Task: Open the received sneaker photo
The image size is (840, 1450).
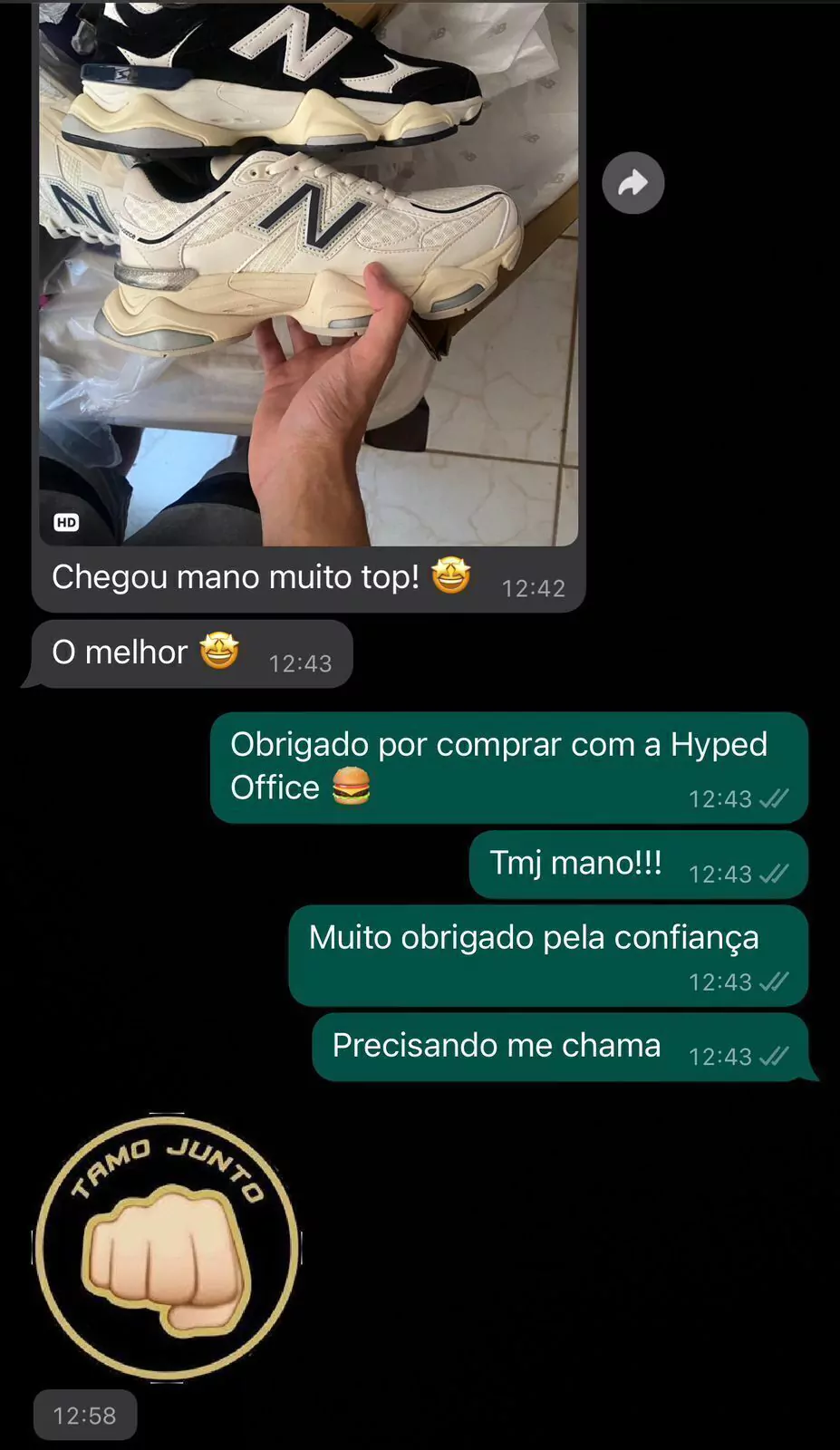Action: pyautogui.click(x=308, y=272)
